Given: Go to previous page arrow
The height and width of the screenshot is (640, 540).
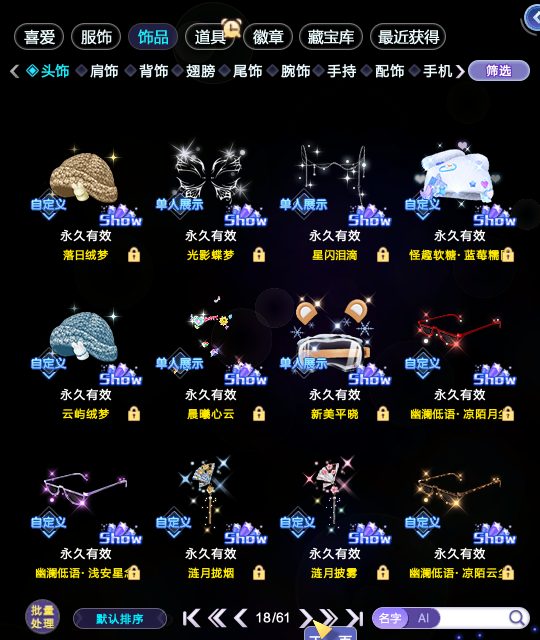Looking at the screenshot, I should click(x=241, y=618).
